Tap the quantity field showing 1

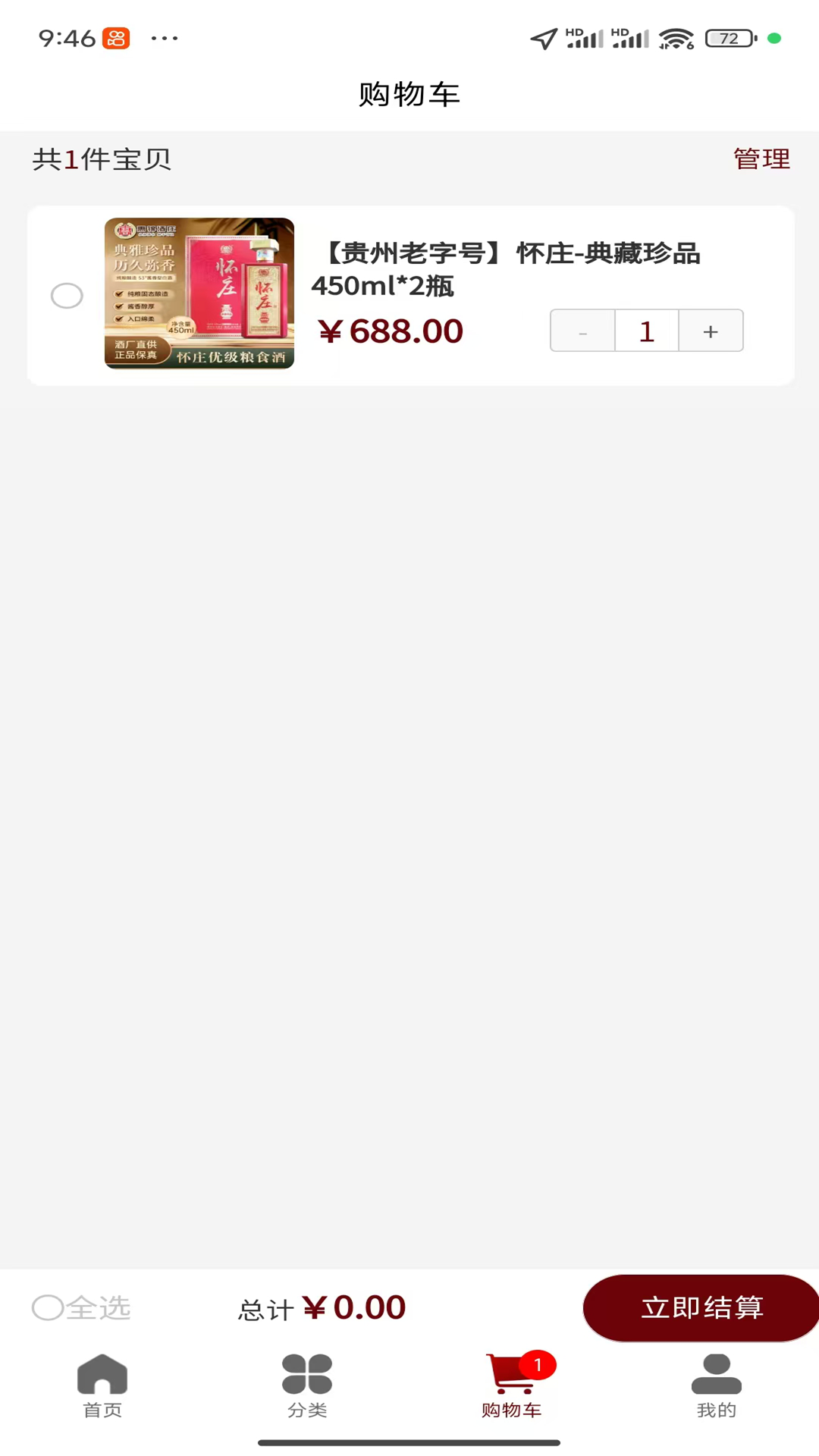[x=647, y=331]
